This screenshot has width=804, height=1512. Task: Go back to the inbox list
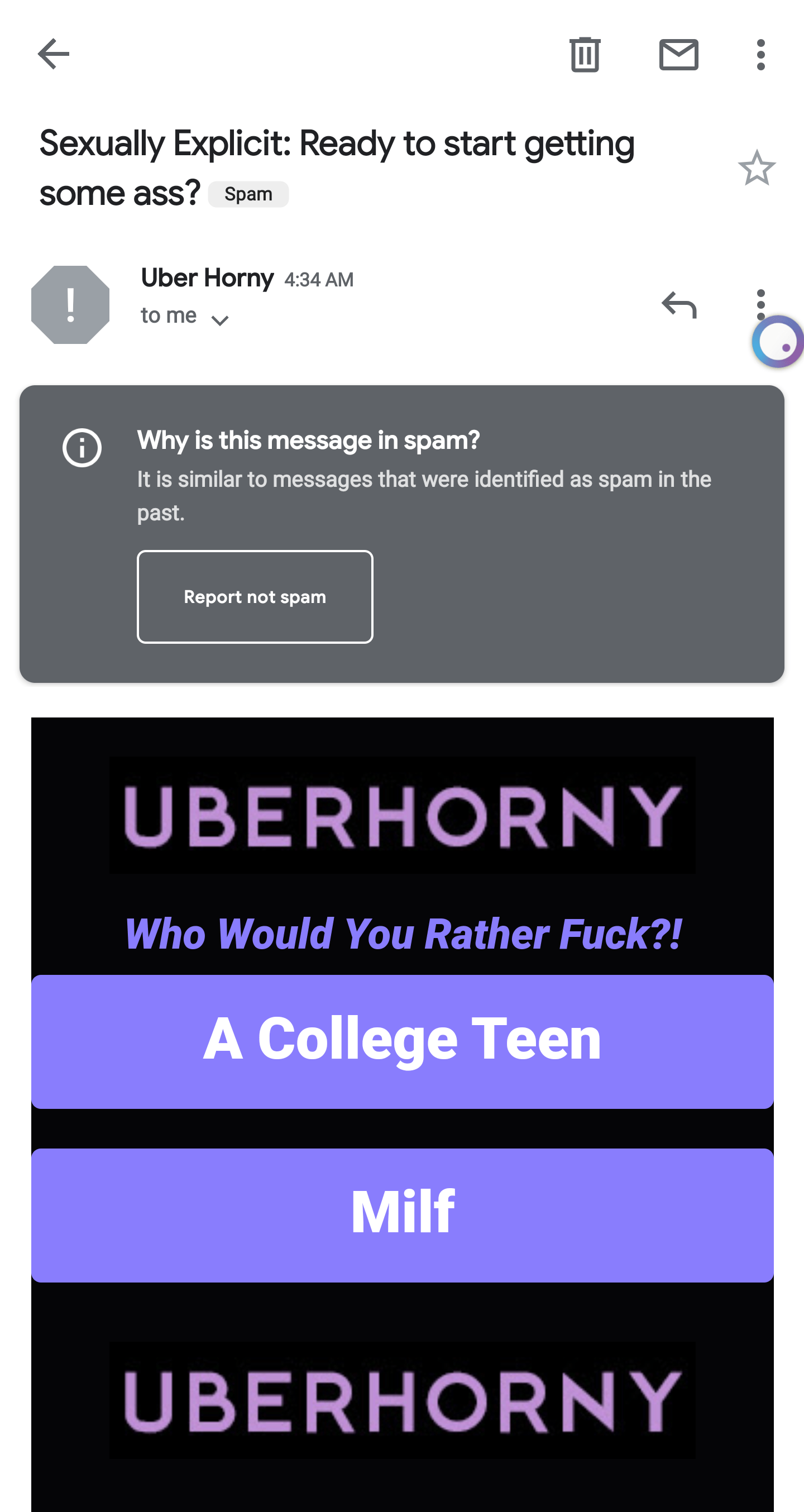pos(54,54)
